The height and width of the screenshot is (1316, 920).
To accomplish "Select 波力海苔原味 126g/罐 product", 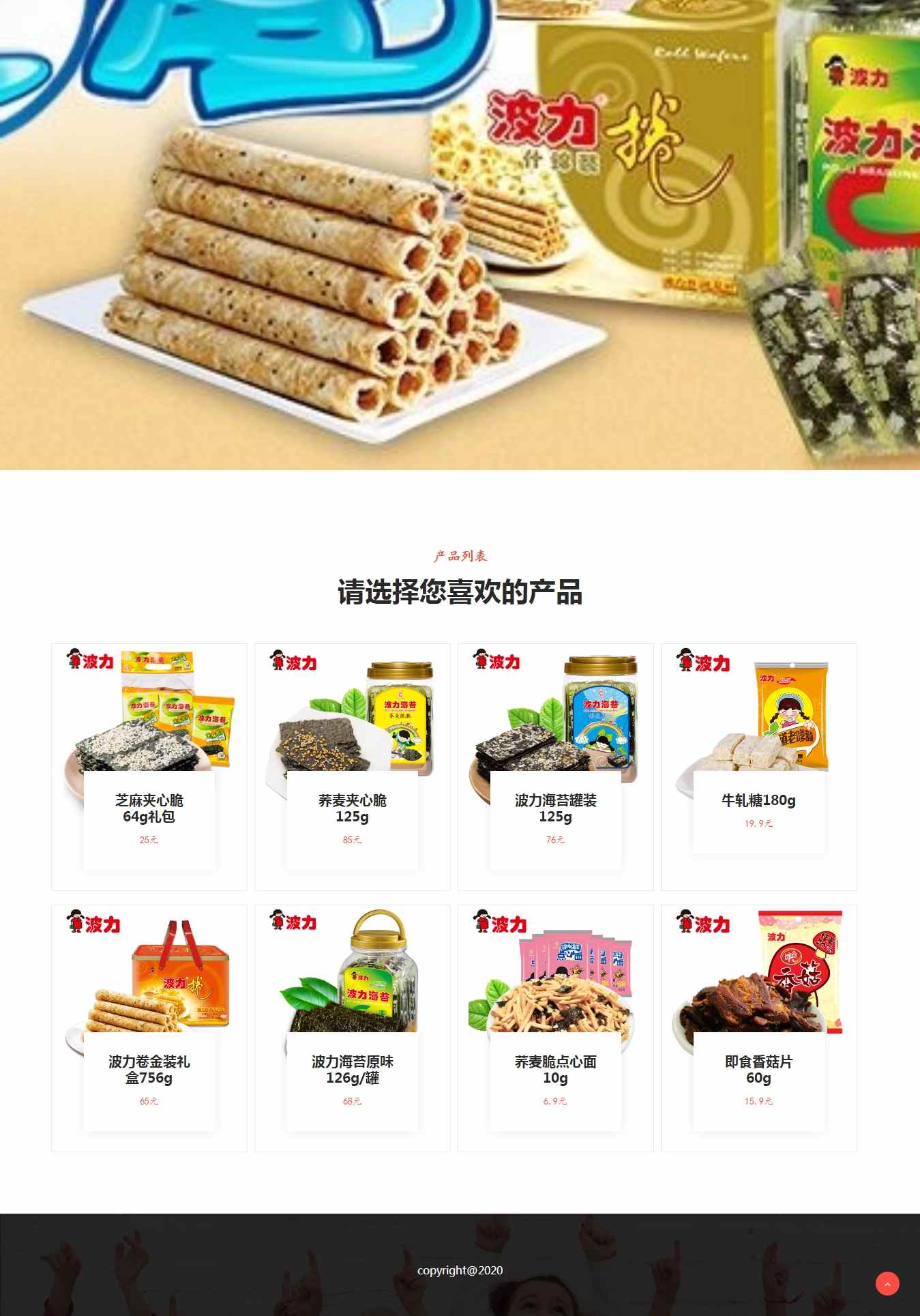I will 352,1070.
